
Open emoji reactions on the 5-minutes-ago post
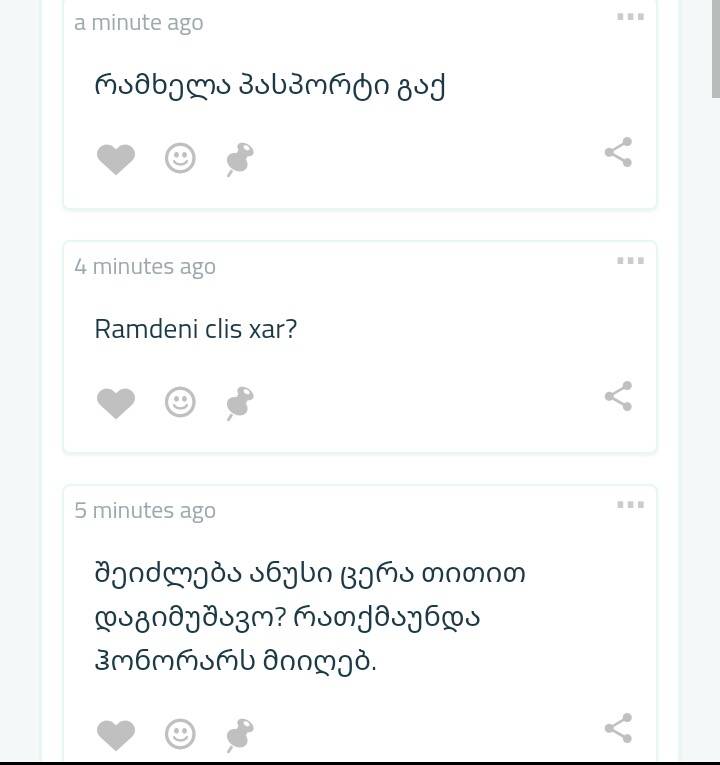pos(180,733)
